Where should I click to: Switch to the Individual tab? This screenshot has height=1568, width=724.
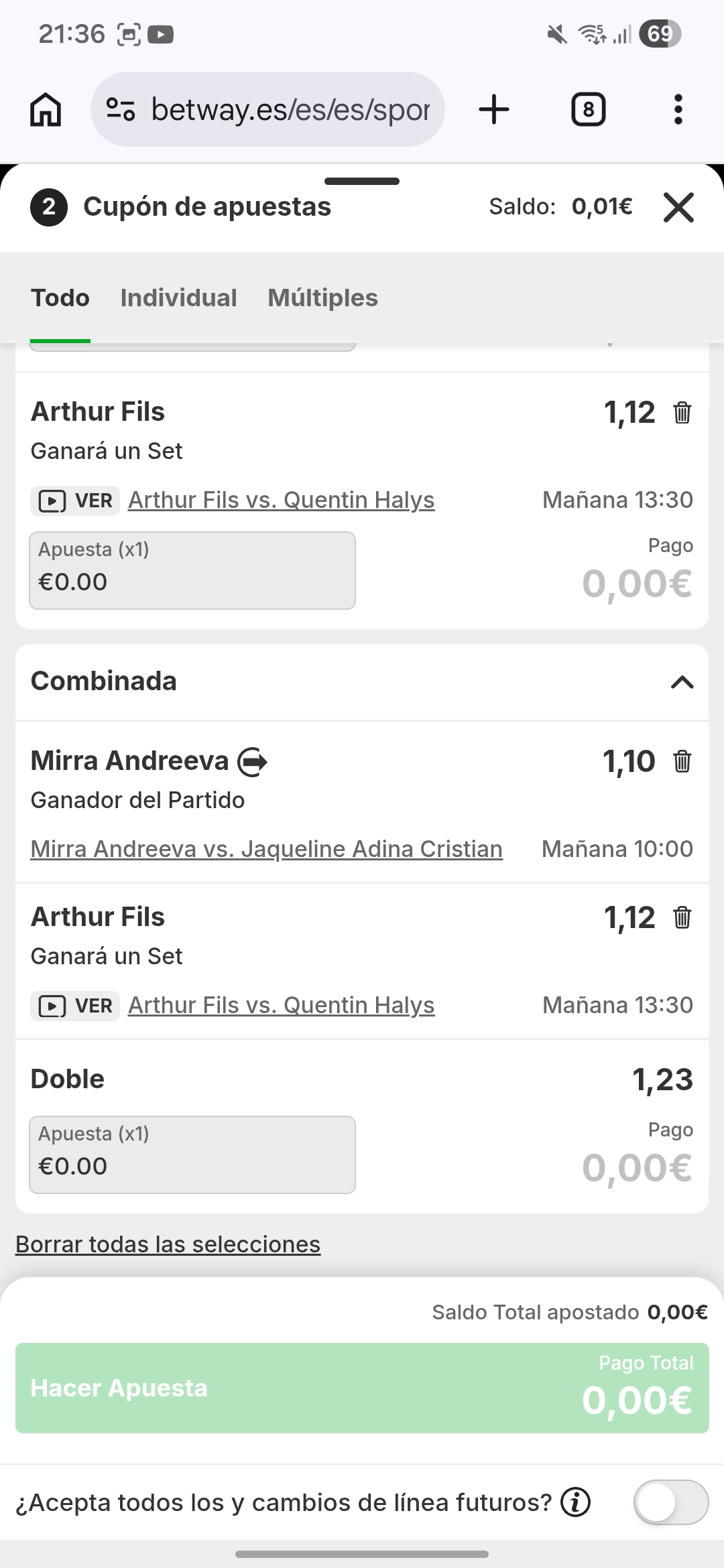pos(178,298)
